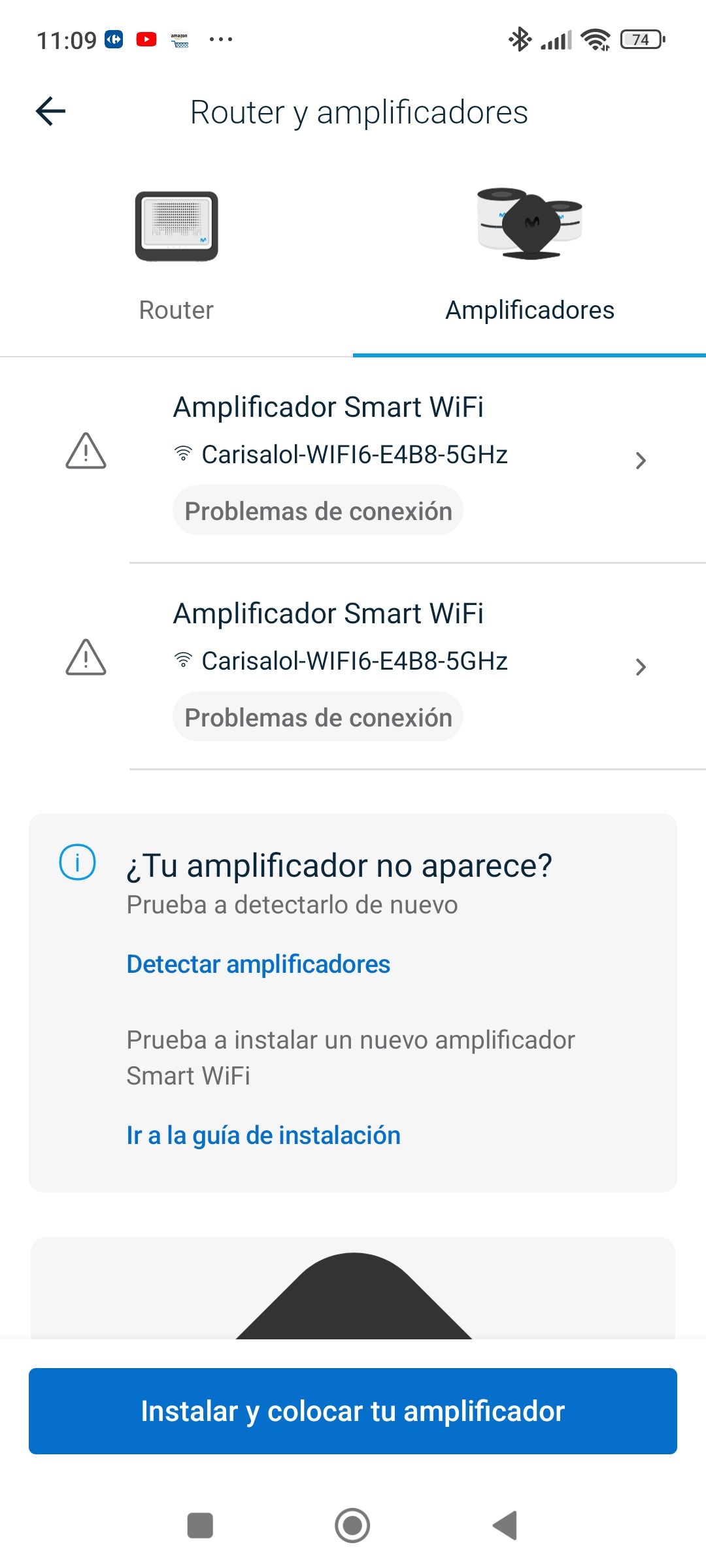The width and height of the screenshot is (706, 1568).
Task: Tap Detectar amplificadores
Action: pyautogui.click(x=258, y=963)
